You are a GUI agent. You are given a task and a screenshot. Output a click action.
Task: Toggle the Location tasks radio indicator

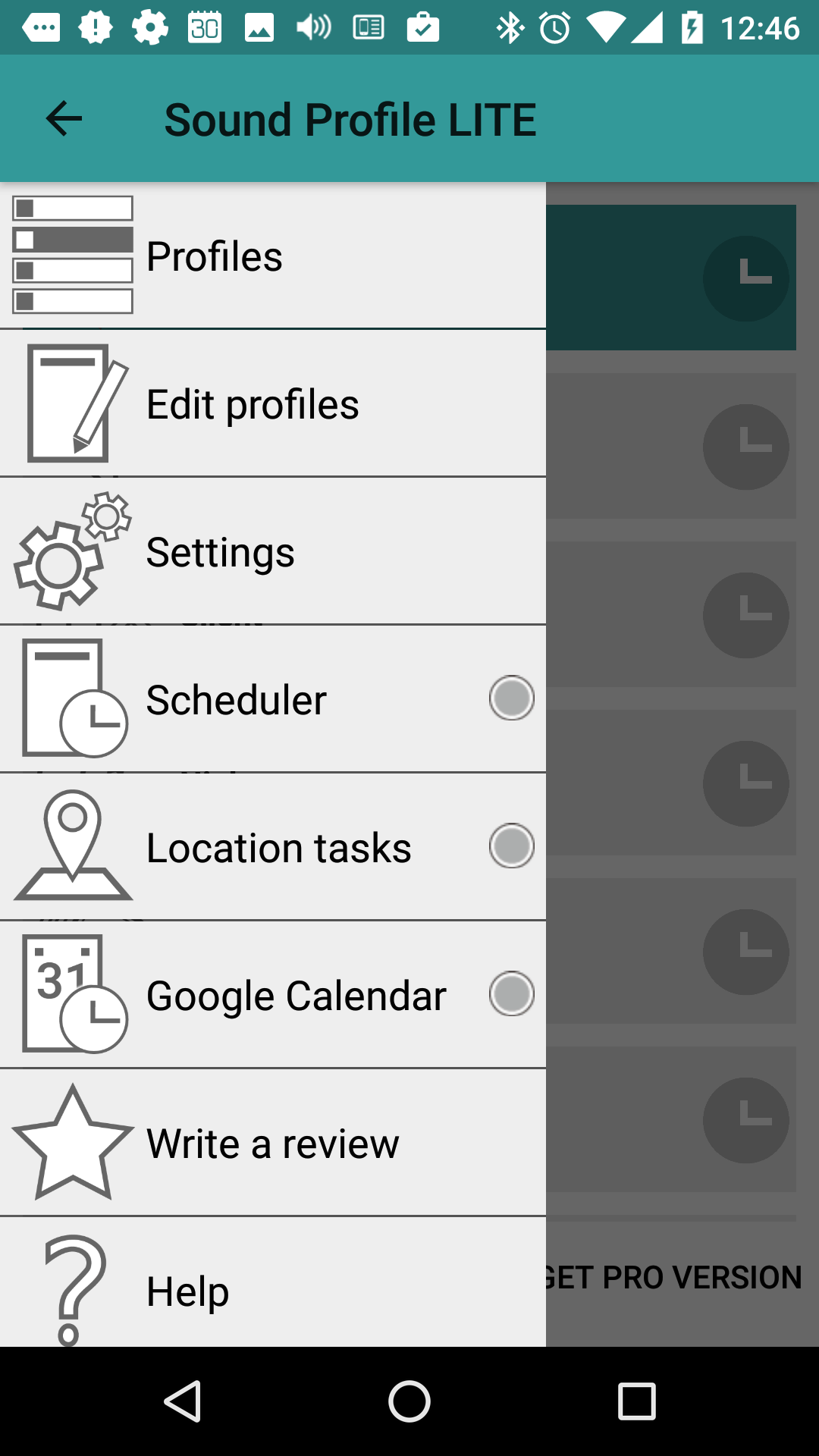(512, 846)
